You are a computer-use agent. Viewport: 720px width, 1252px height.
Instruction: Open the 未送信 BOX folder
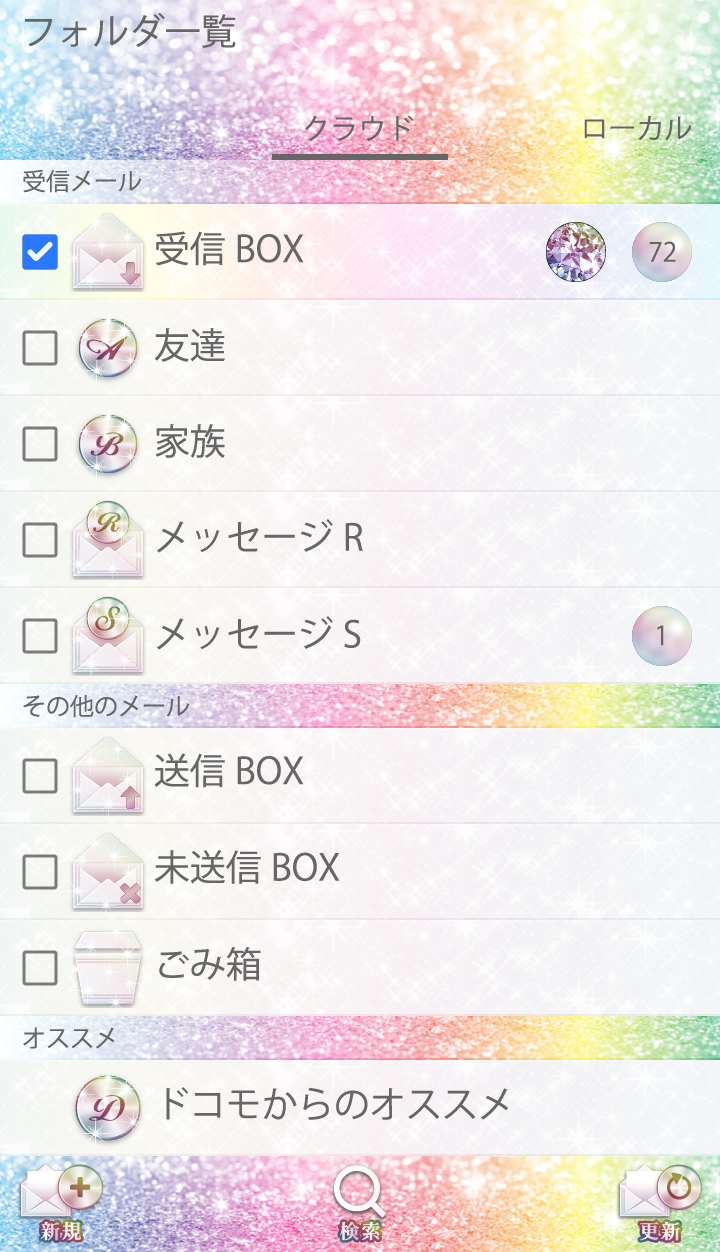pyautogui.click(x=247, y=868)
